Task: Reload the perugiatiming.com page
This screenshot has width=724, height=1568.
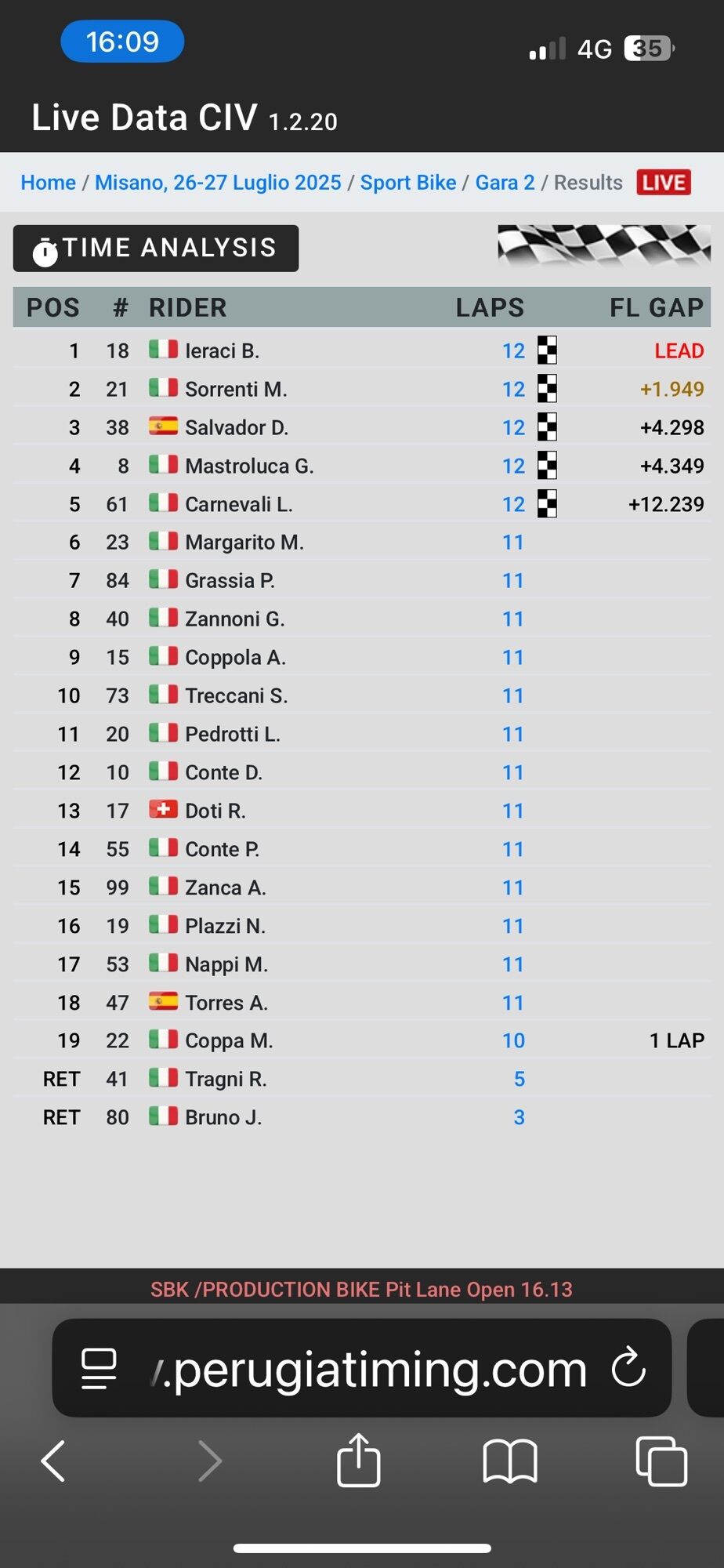Action: (x=628, y=1368)
